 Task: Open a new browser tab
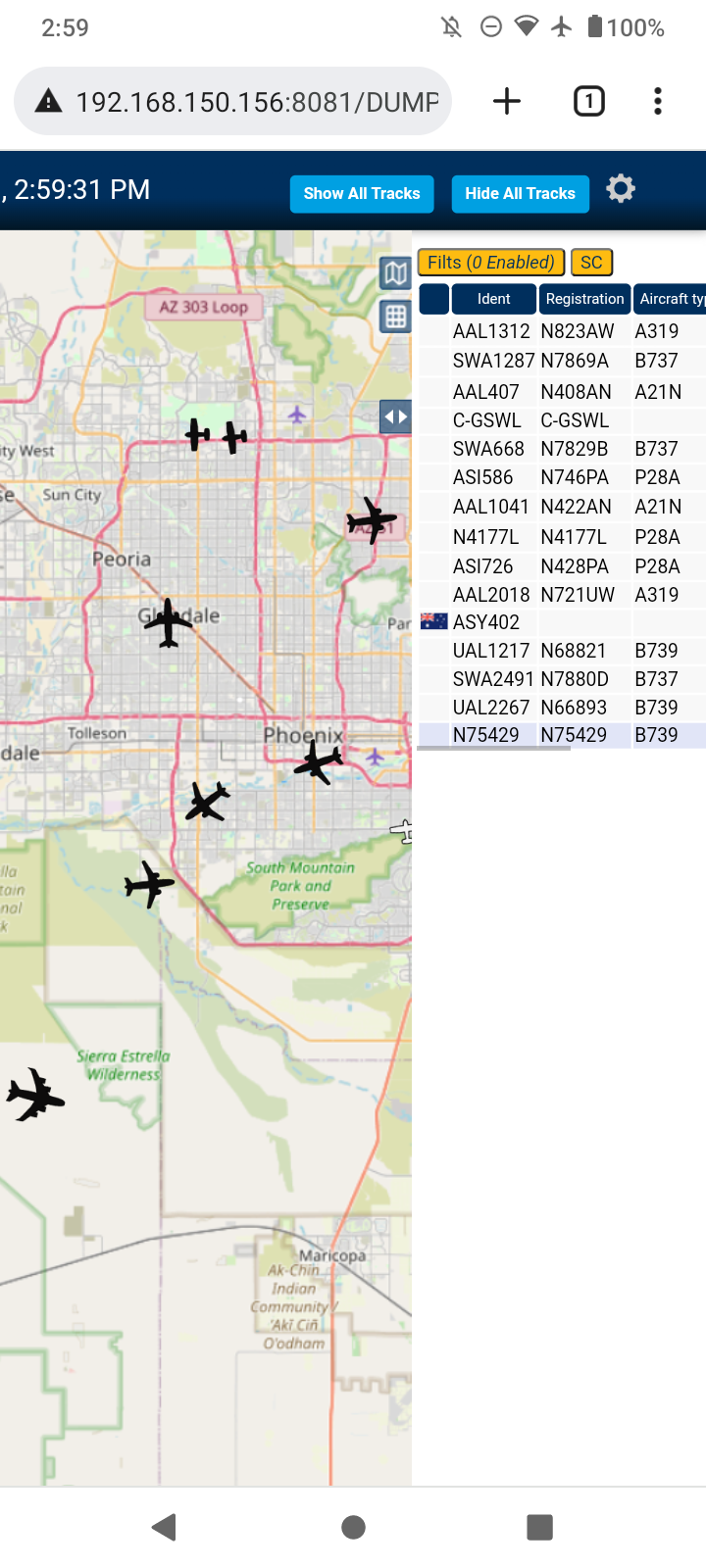point(507,101)
